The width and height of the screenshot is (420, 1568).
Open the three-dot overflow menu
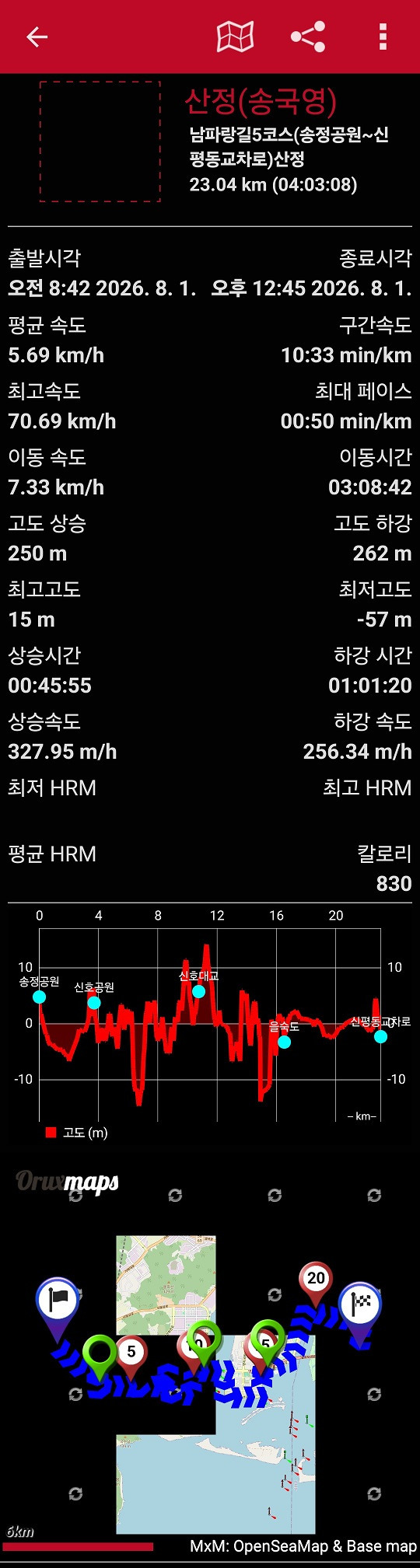pyautogui.click(x=383, y=37)
